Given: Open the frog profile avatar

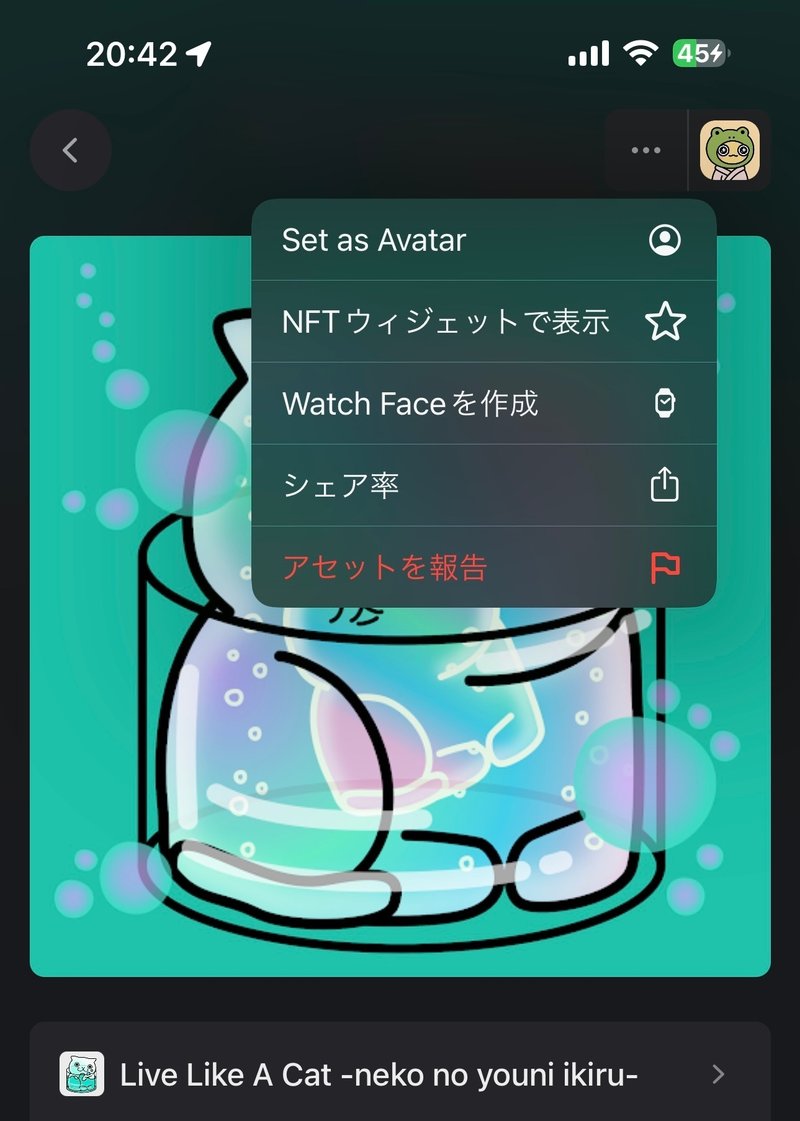Looking at the screenshot, I should [x=729, y=151].
